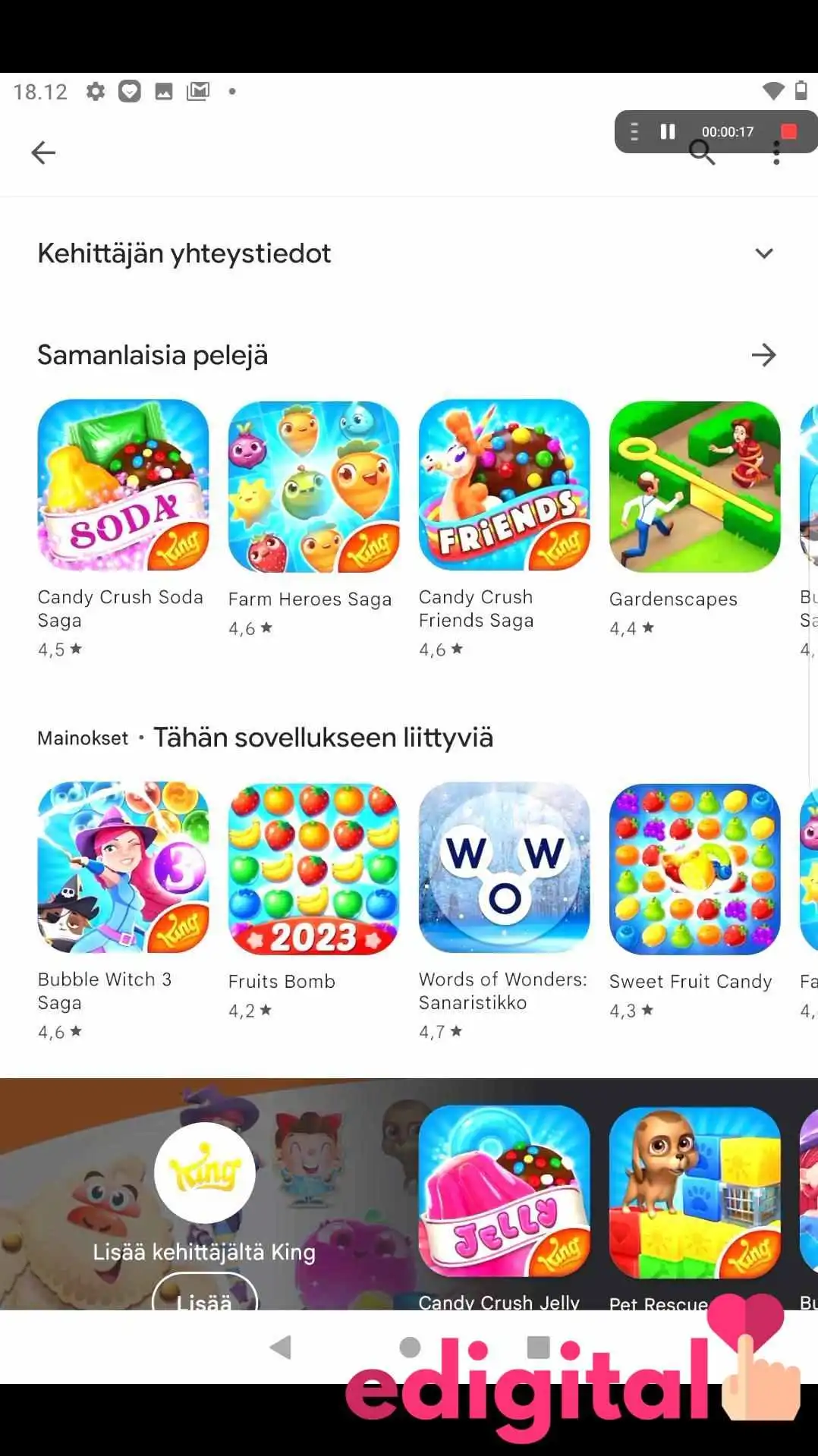Go back with the top-left arrow
This screenshot has height=1456, width=818.
coord(43,153)
